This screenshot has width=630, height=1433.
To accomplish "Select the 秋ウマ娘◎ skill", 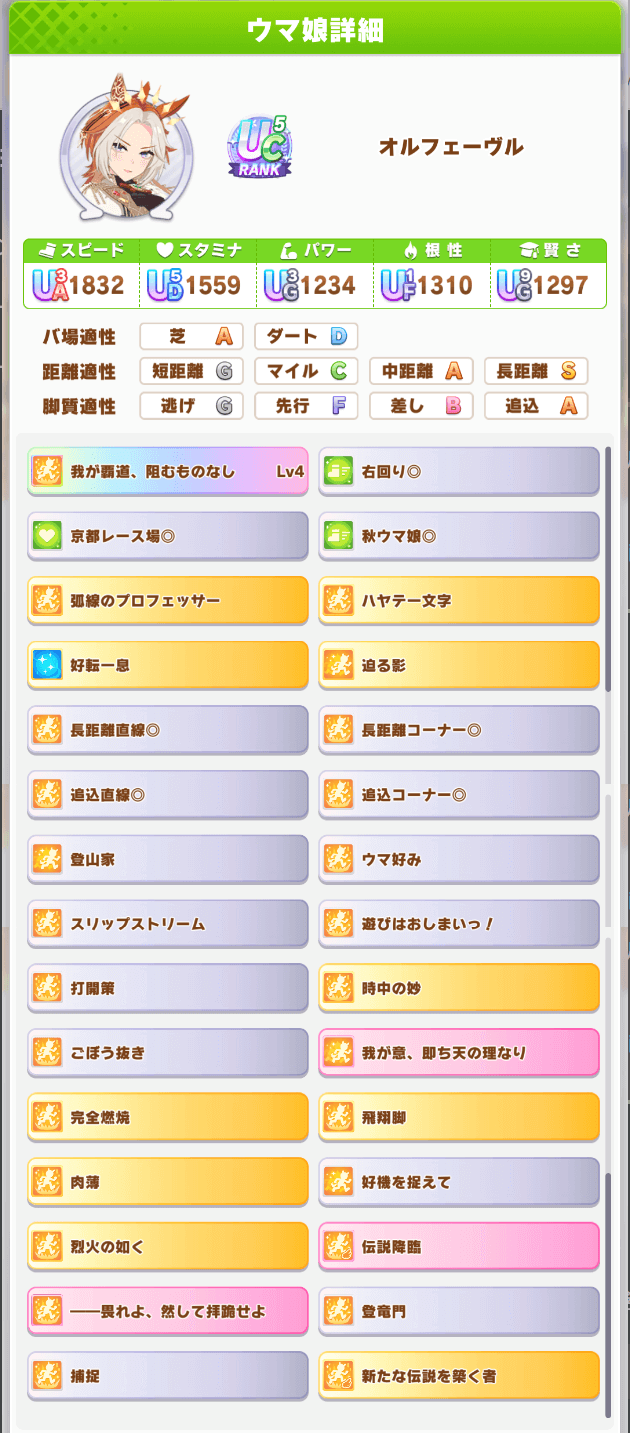I will coord(459,536).
